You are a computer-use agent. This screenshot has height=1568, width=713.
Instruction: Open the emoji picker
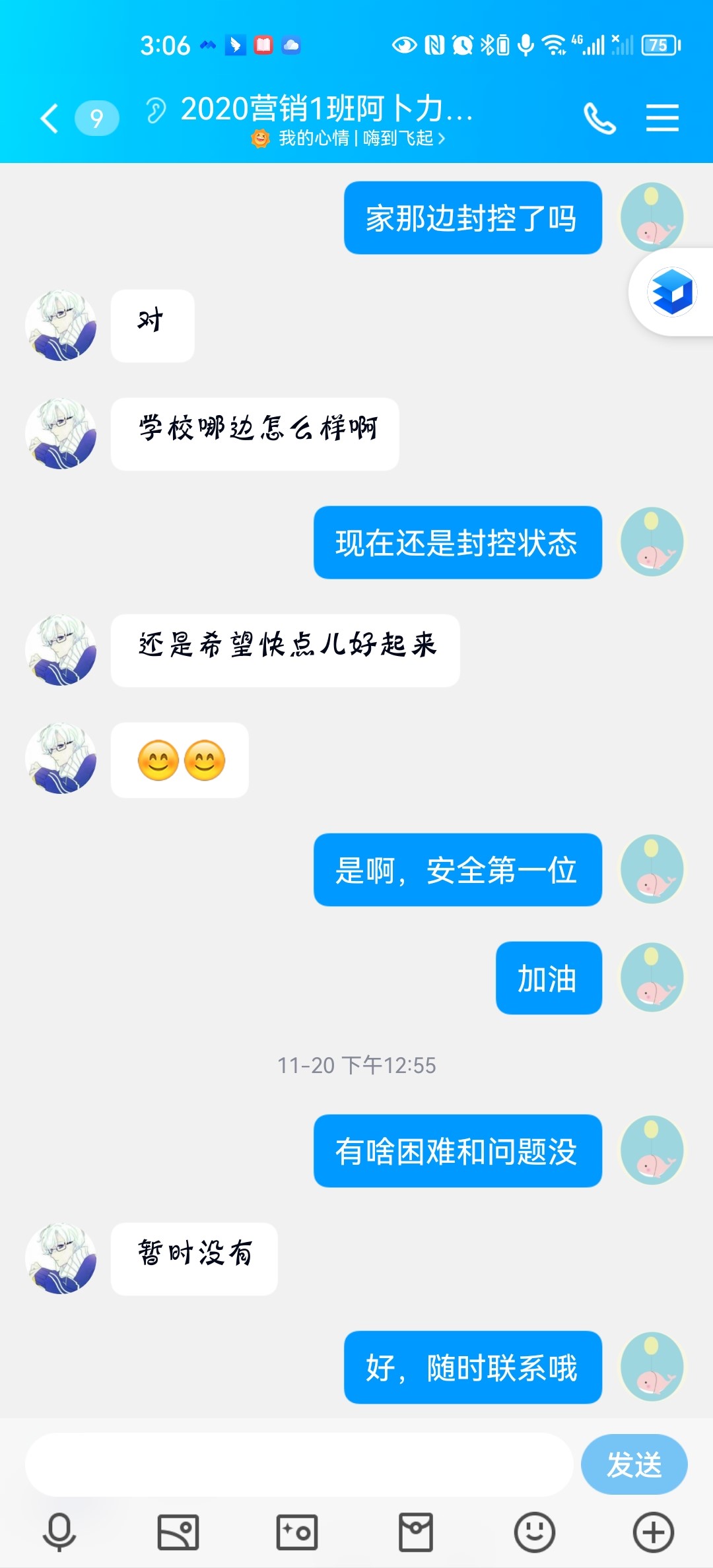tap(535, 1532)
